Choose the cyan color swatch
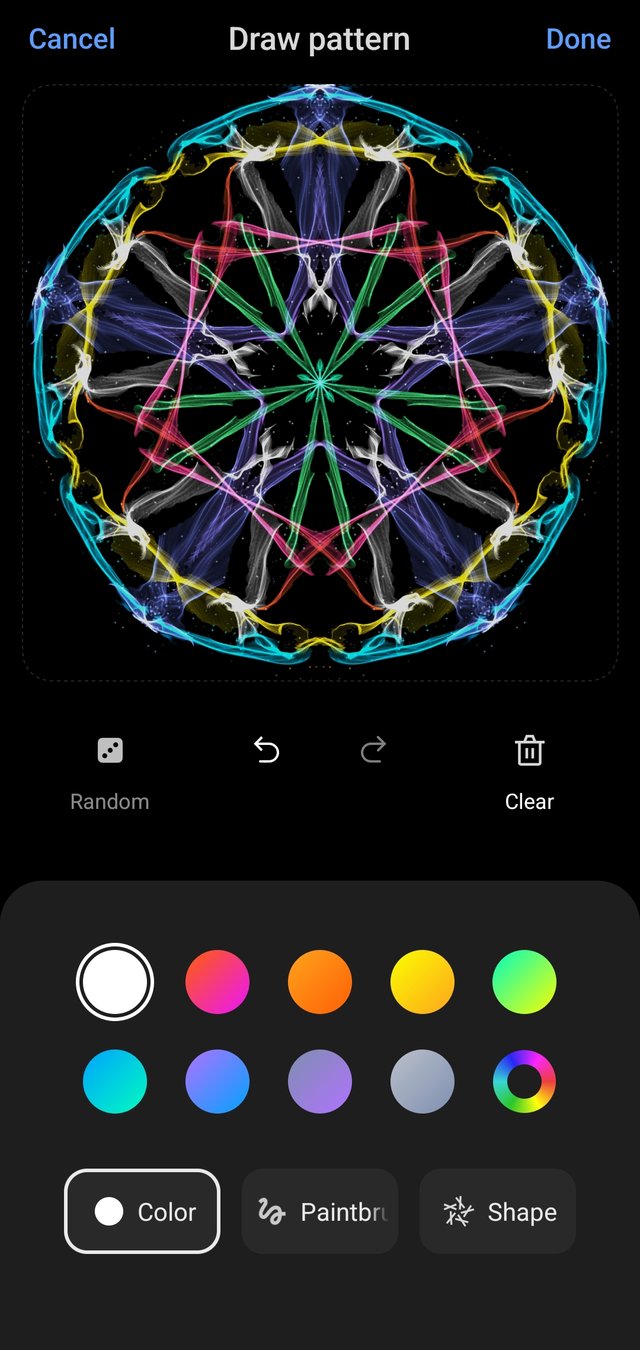640x1350 pixels. (x=115, y=1081)
